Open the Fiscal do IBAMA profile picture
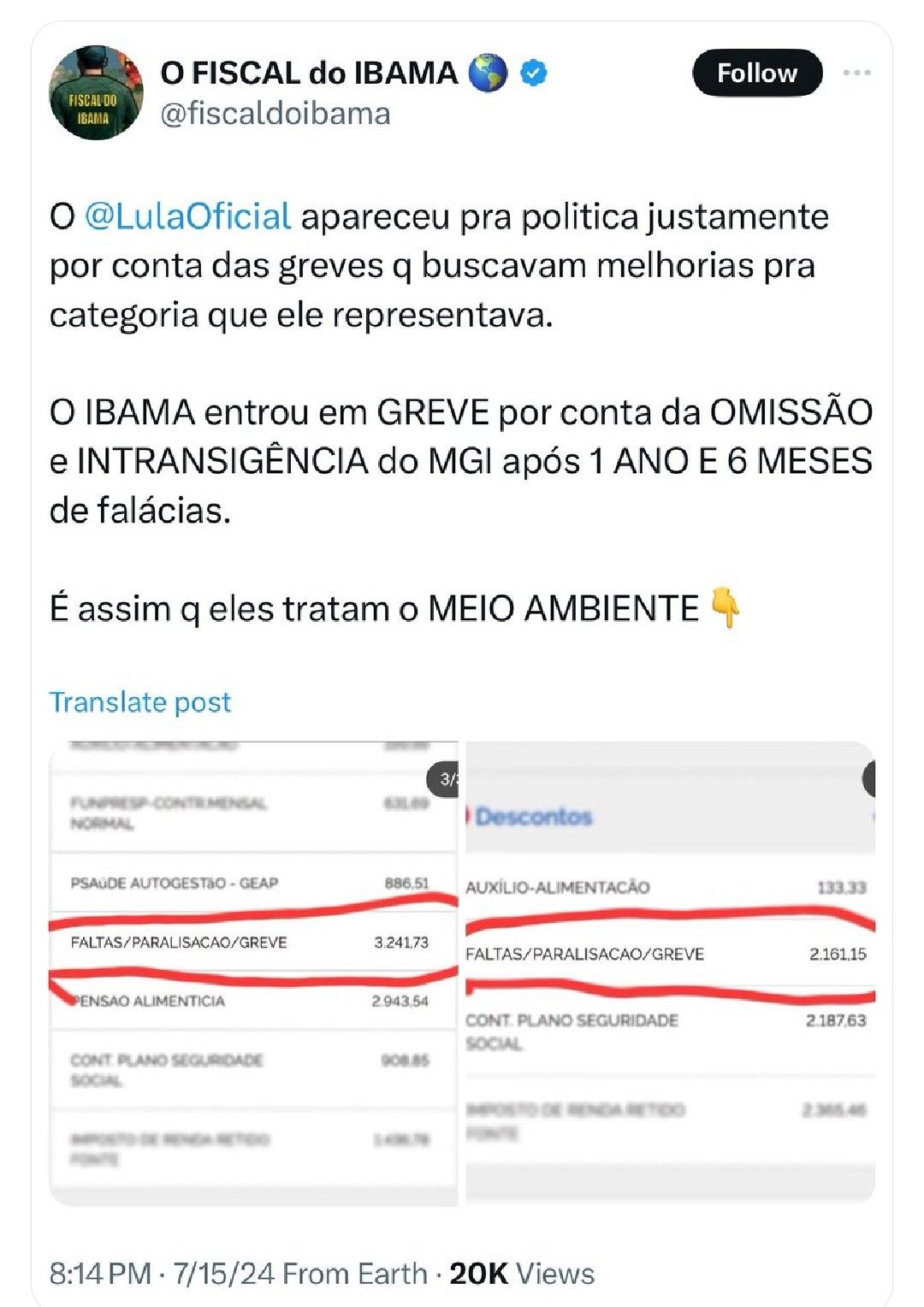924x1307 pixels. pyautogui.click(x=96, y=93)
